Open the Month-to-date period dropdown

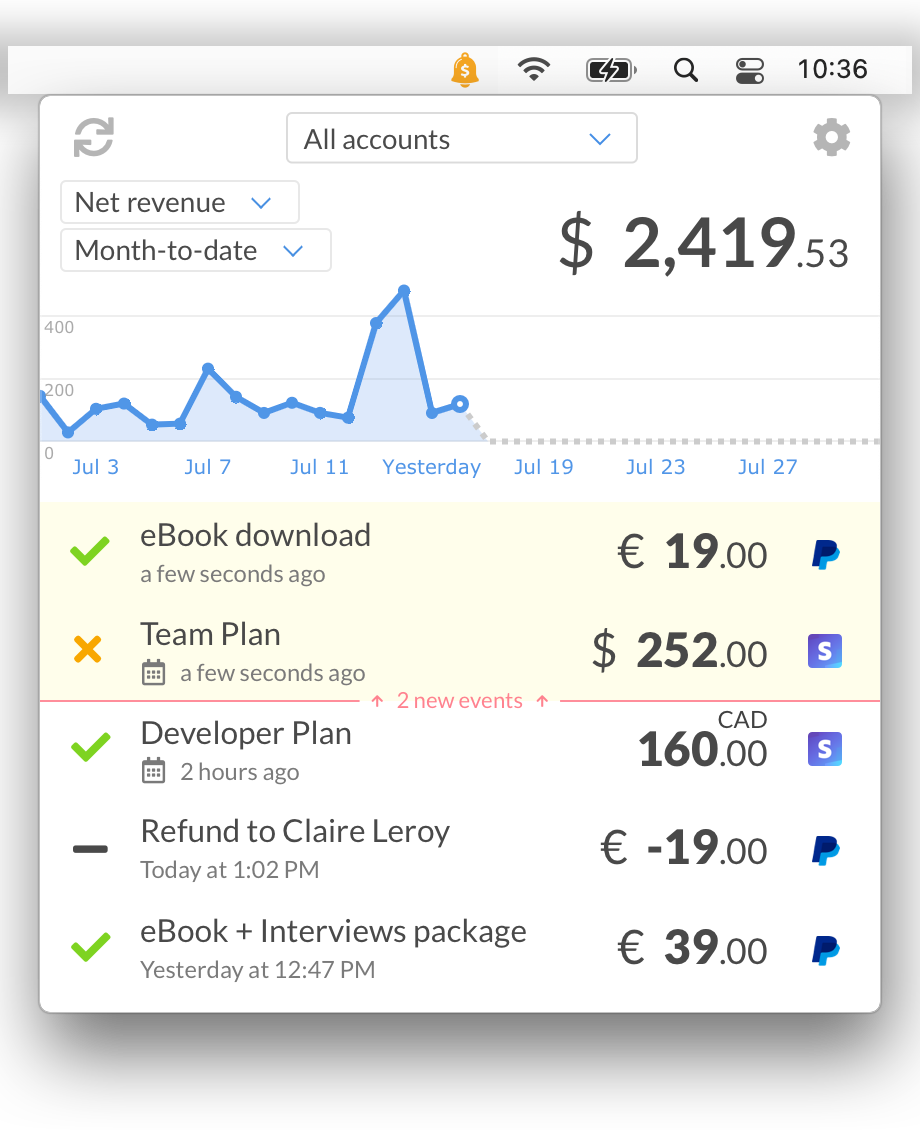click(x=195, y=250)
